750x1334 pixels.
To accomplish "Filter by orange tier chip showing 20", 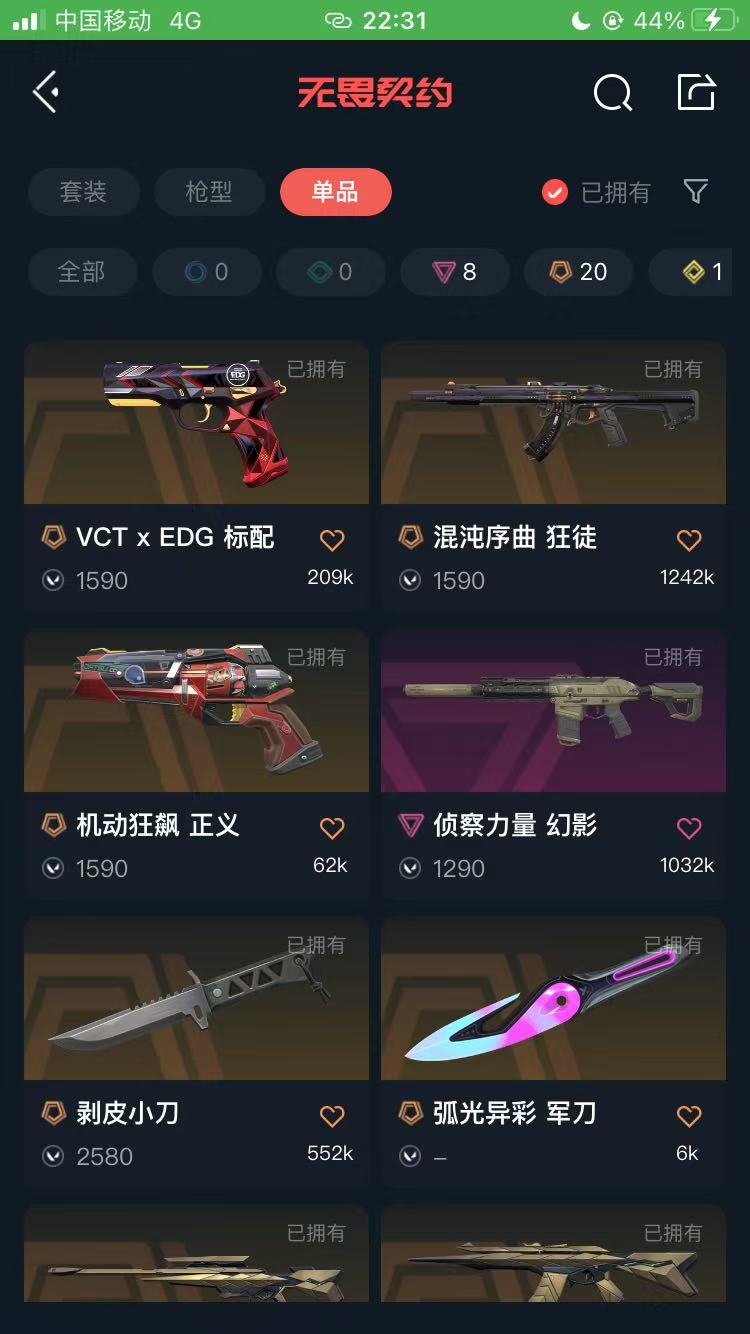I will click(579, 272).
